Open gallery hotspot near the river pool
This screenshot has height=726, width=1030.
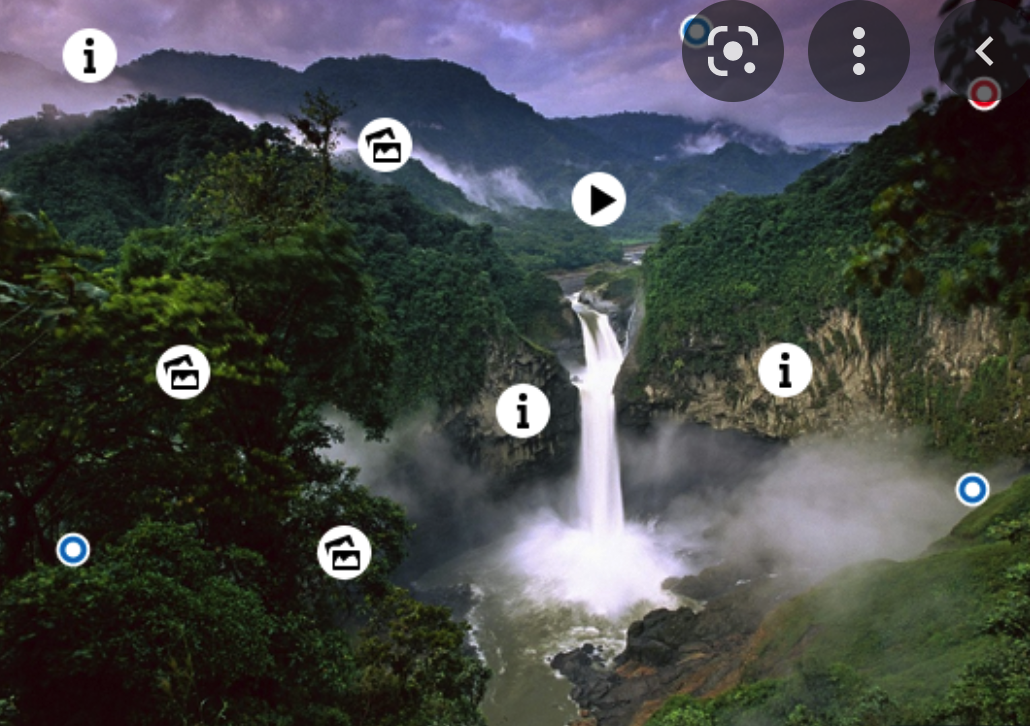click(x=345, y=553)
